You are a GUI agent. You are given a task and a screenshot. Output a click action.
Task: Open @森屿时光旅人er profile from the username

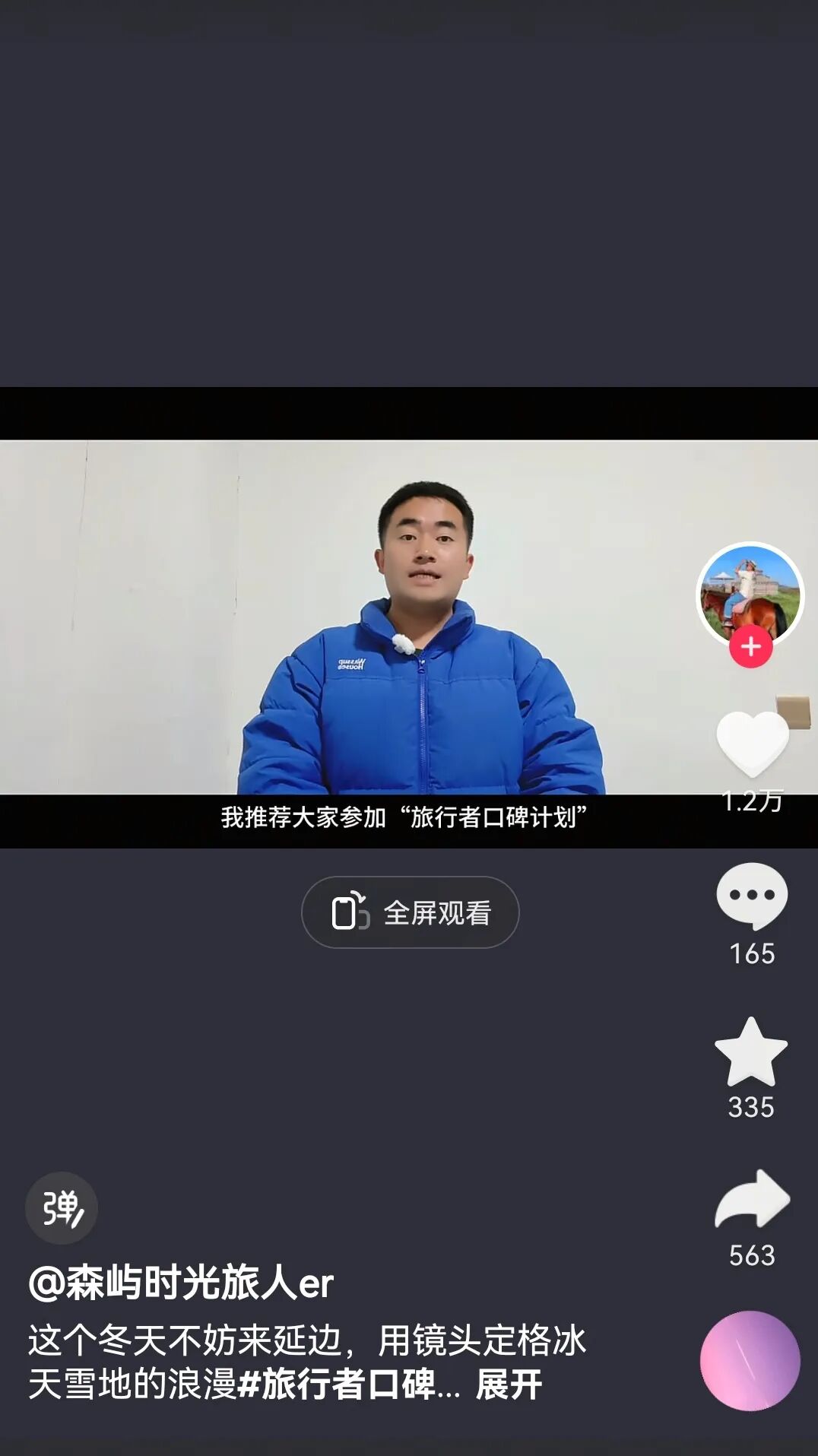pyautogui.click(x=181, y=1283)
